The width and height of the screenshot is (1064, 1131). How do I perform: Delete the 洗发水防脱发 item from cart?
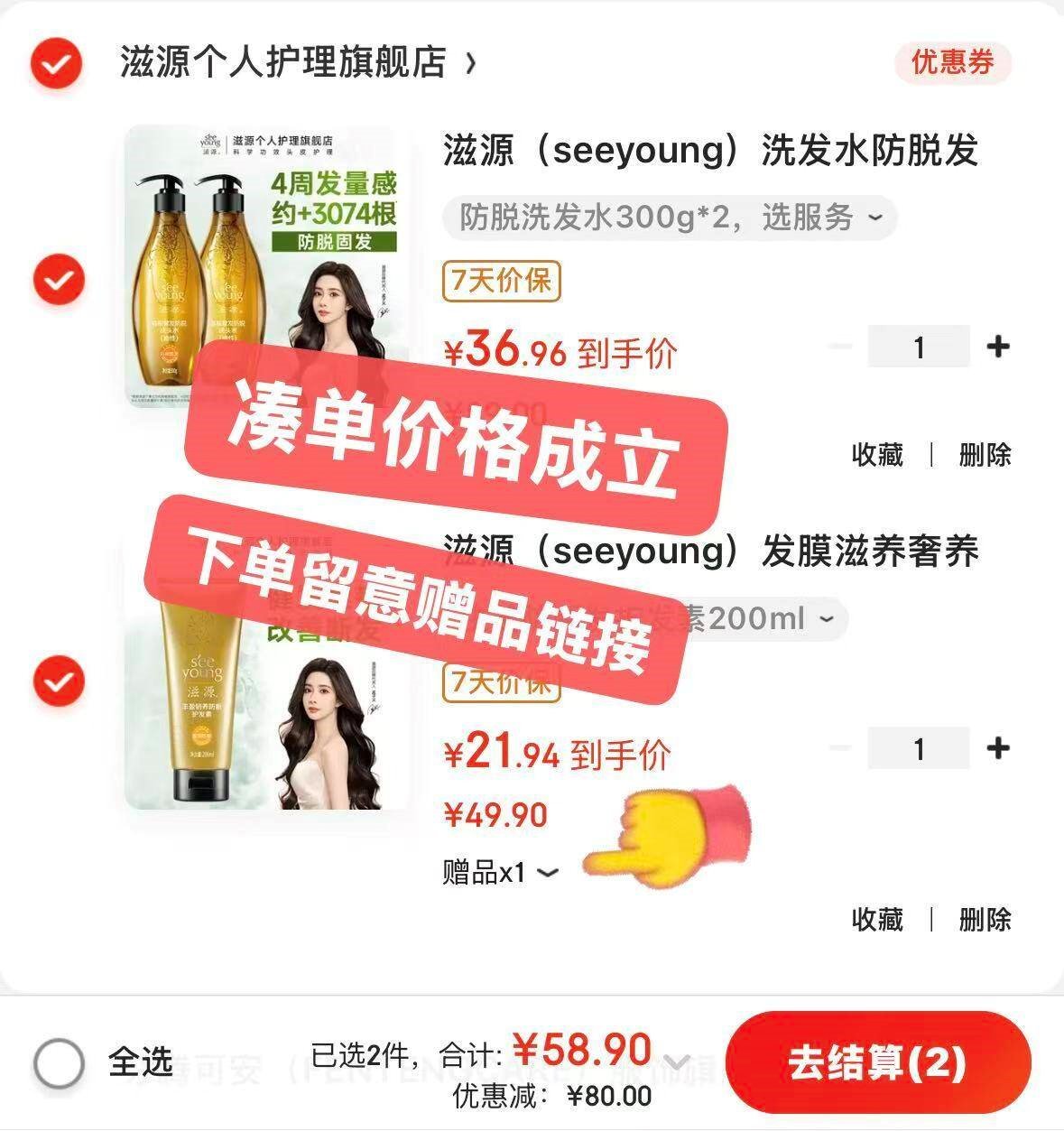(x=985, y=454)
